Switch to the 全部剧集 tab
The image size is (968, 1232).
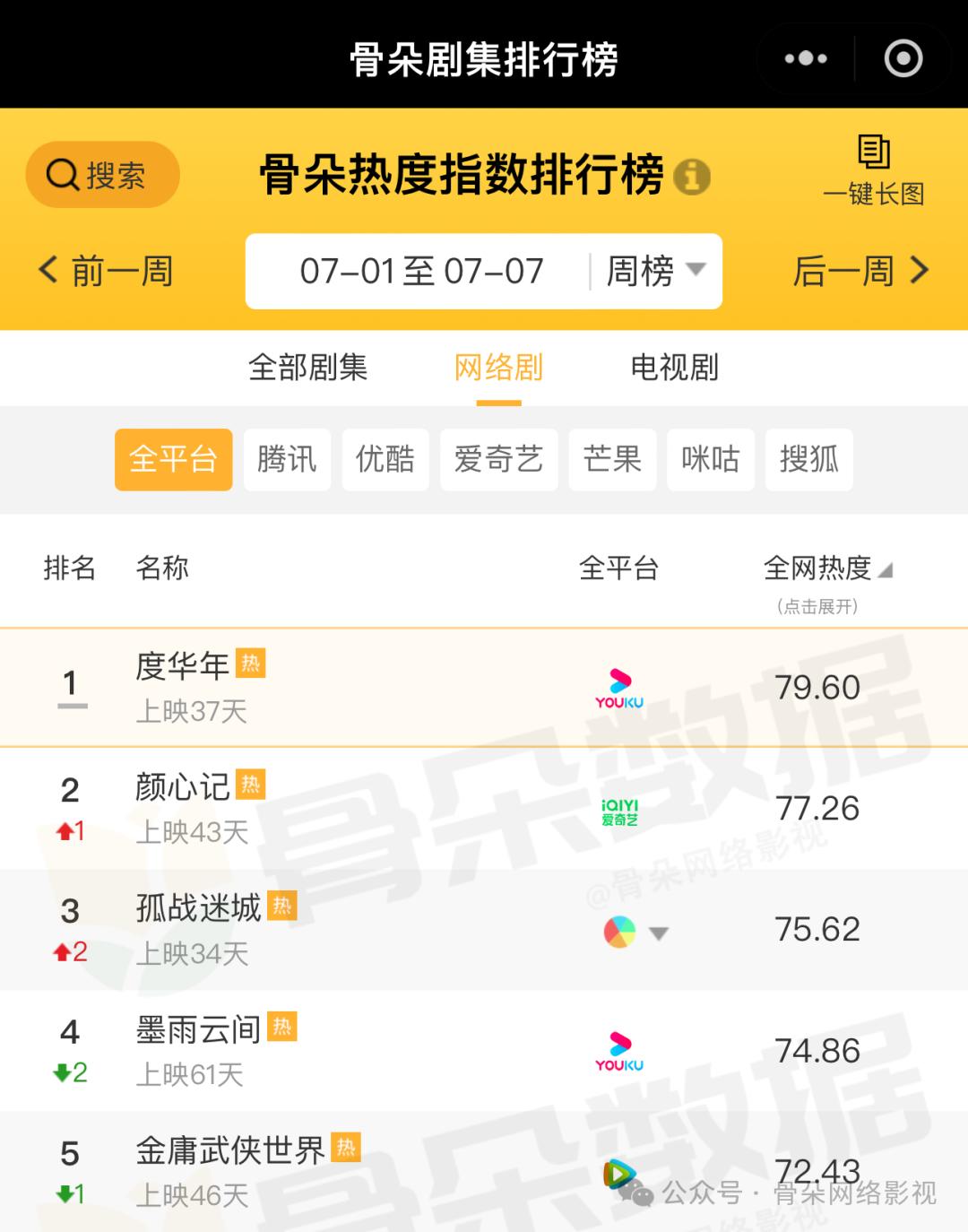307,368
